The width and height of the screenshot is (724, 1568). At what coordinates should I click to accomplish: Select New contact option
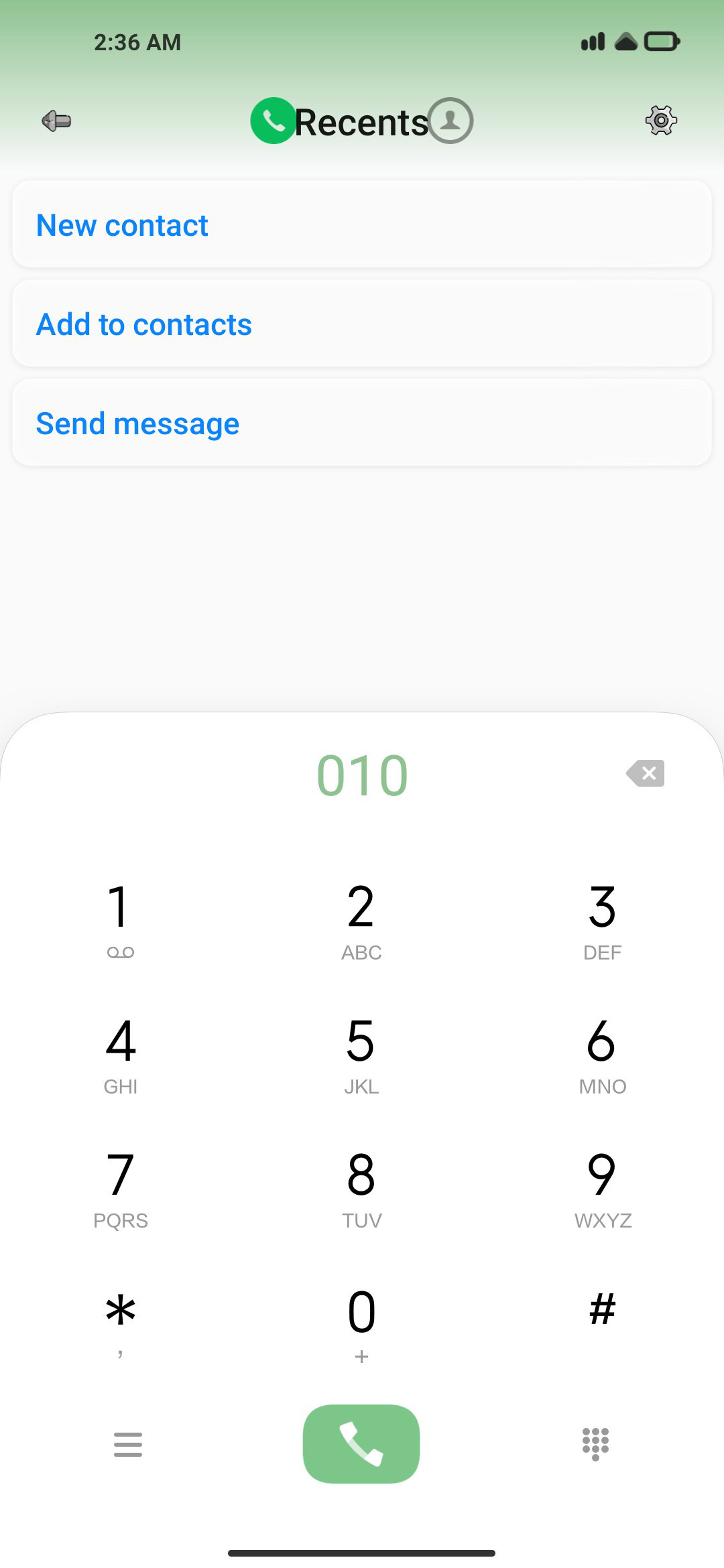click(x=362, y=224)
